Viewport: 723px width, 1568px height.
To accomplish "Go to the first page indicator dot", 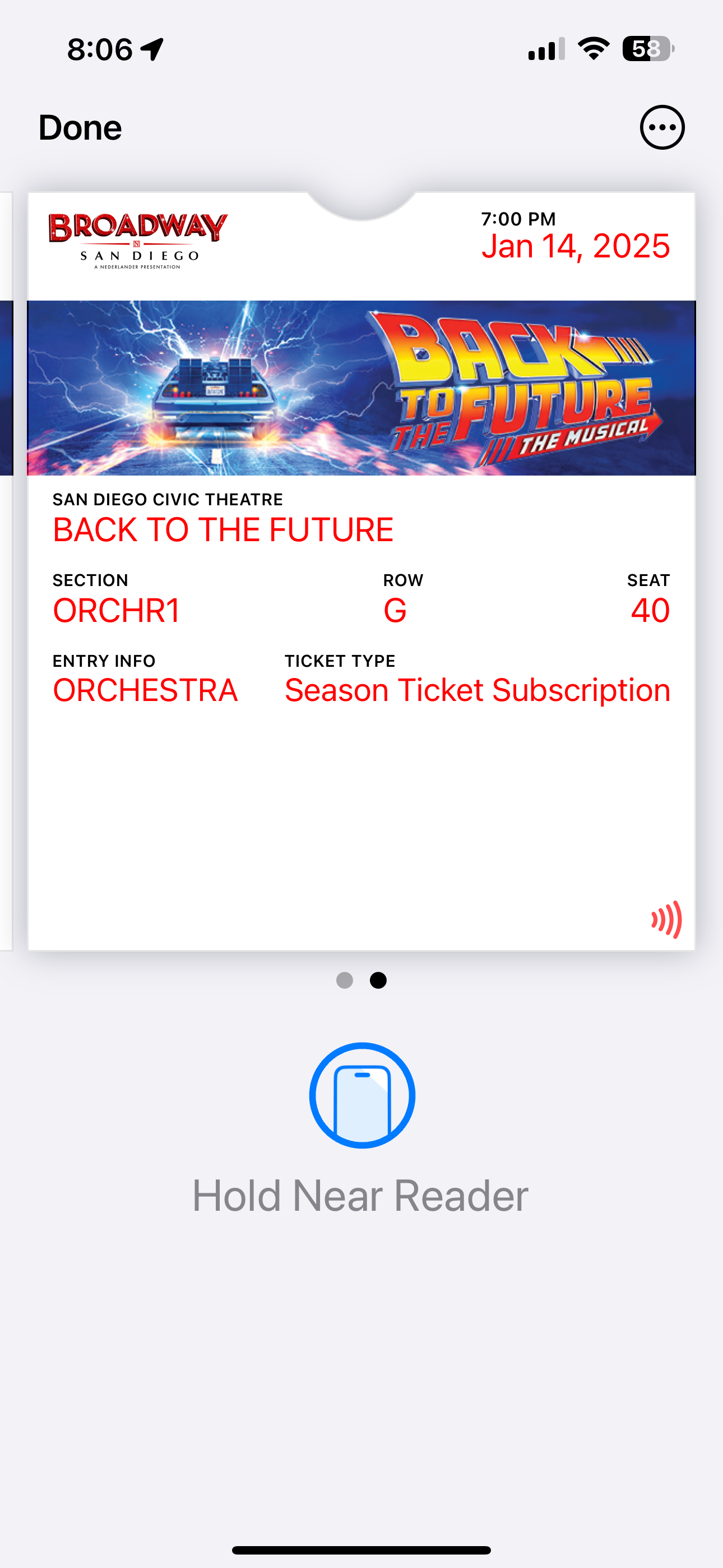I will click(345, 980).
